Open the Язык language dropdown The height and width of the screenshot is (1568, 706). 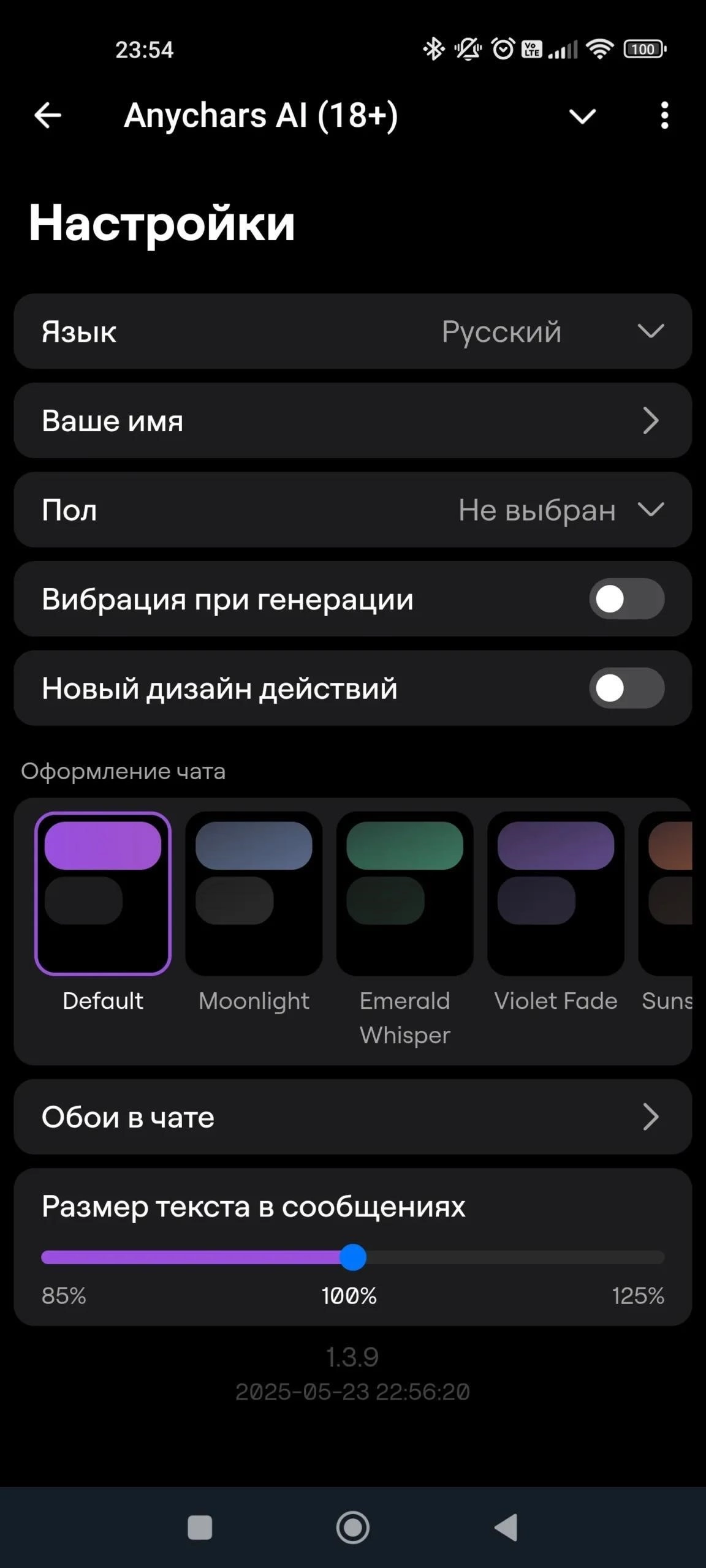coord(353,331)
